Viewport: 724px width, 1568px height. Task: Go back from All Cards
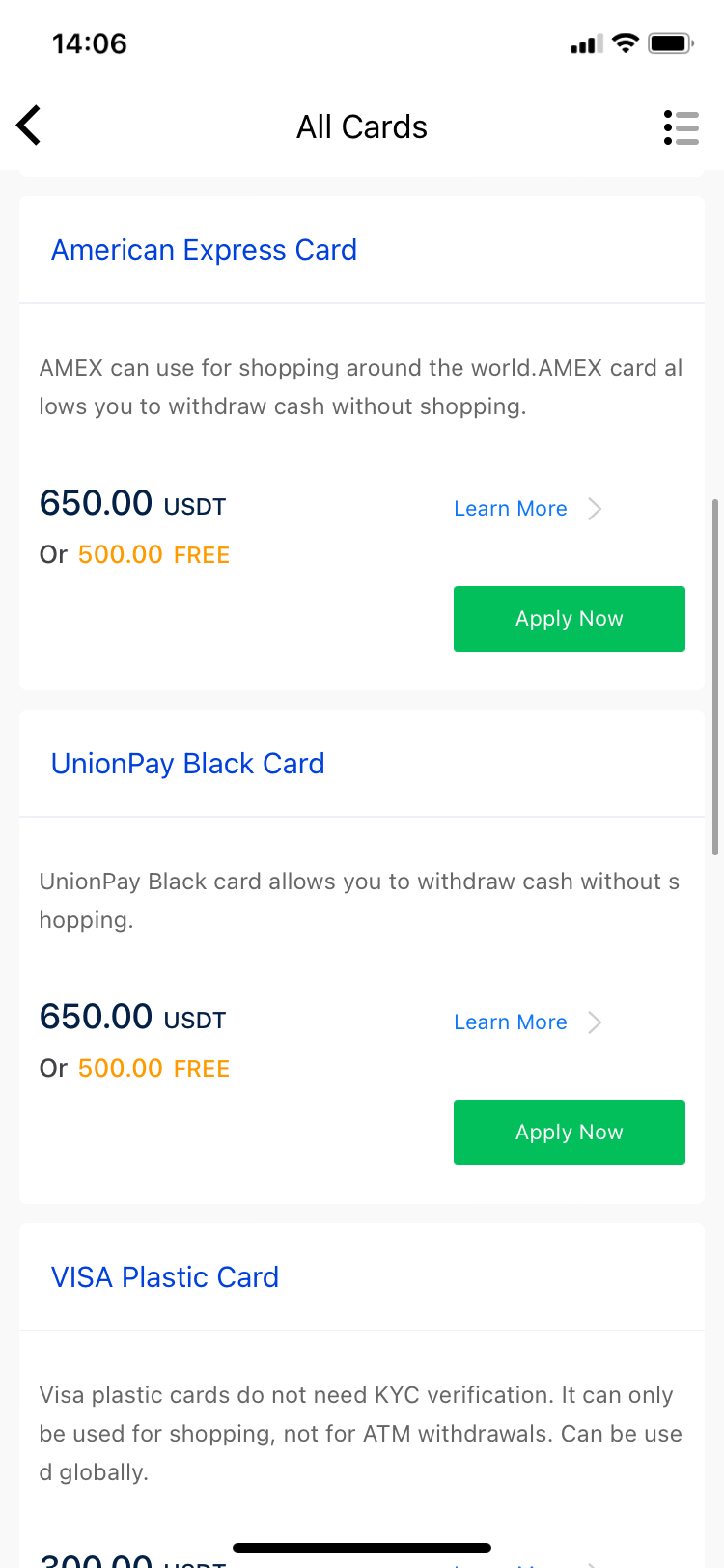[x=30, y=126]
